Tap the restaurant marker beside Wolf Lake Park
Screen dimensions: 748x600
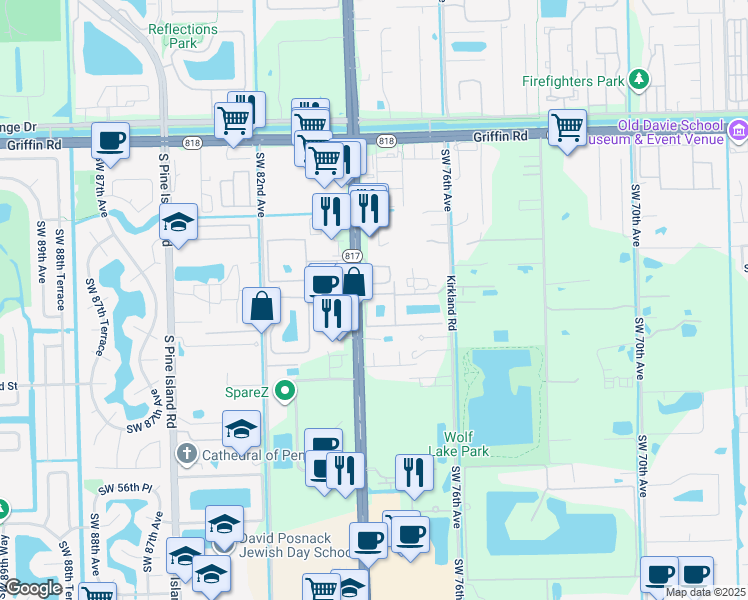[x=414, y=471]
